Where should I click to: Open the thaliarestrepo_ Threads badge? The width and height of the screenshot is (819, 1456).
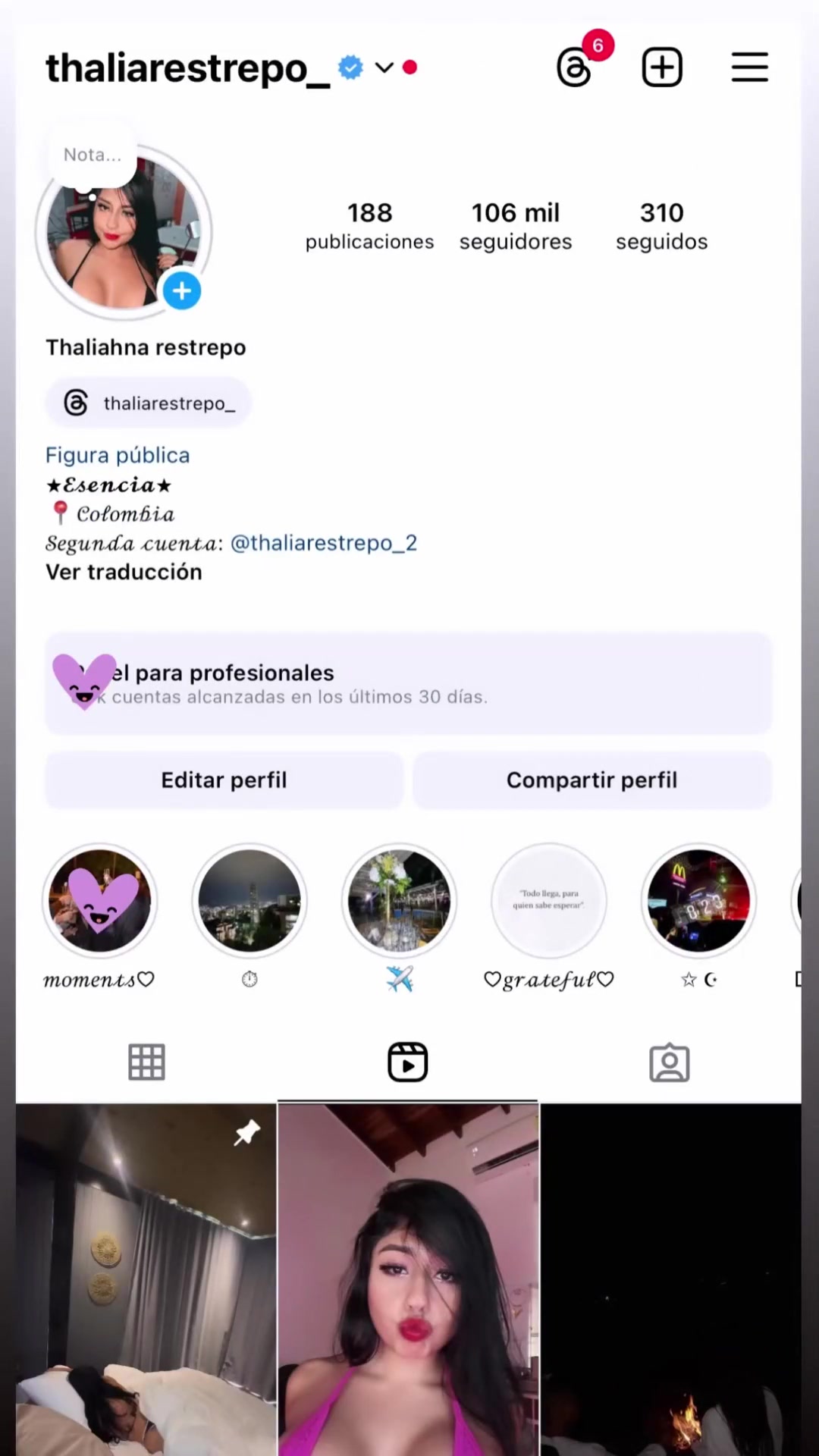149,403
